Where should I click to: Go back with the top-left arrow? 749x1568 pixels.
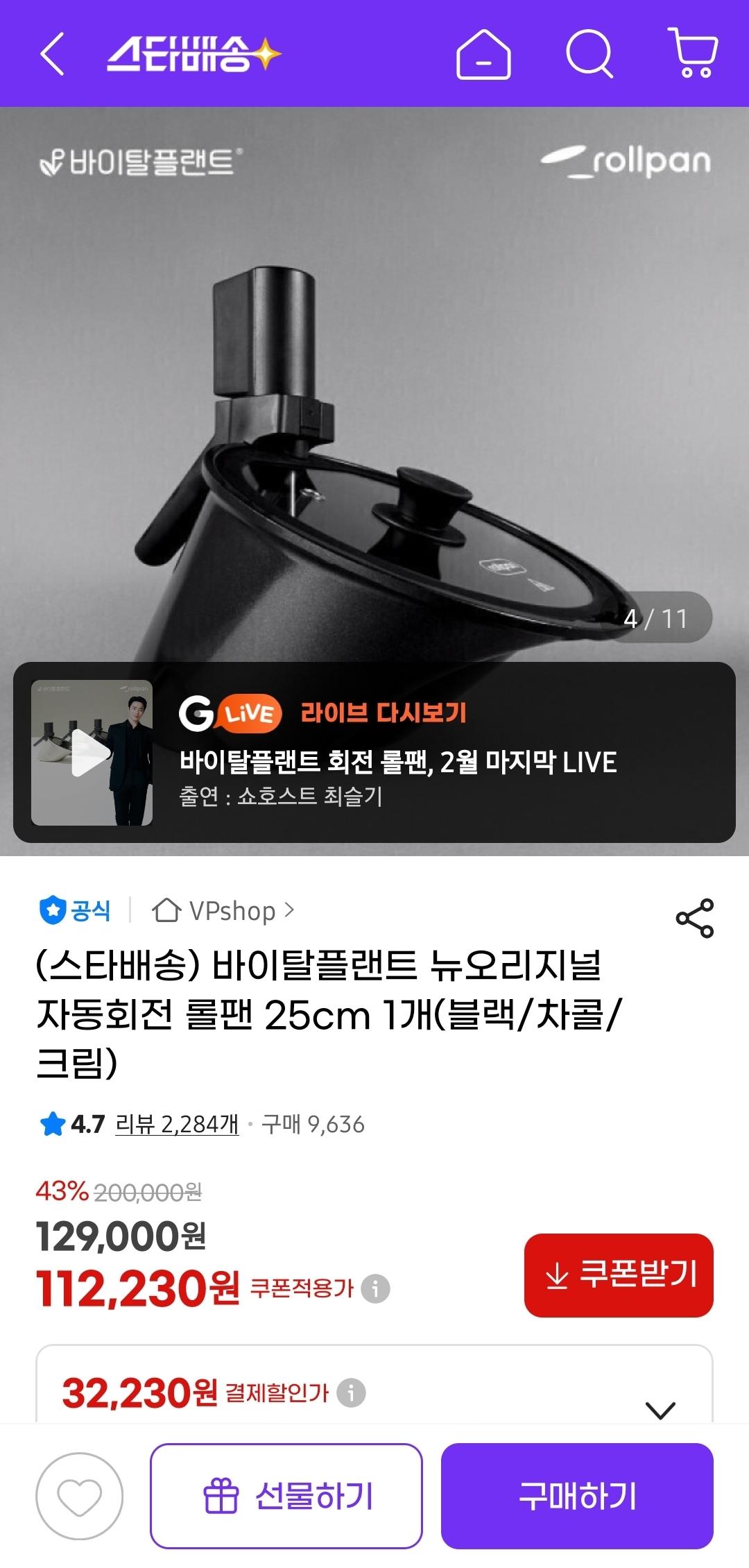click(52, 53)
